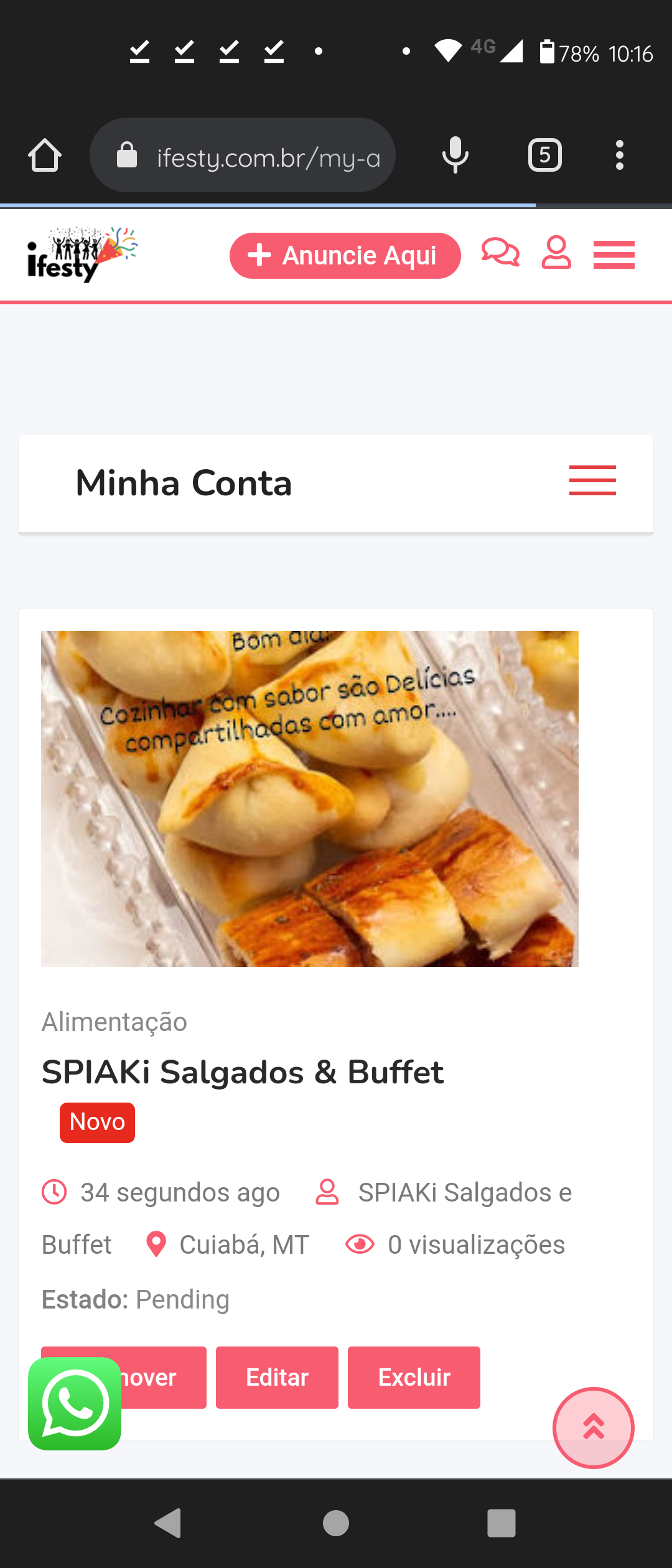Screen dimensions: 672x1568
Task: Open the main navigation hamburger menu
Action: [x=614, y=254]
